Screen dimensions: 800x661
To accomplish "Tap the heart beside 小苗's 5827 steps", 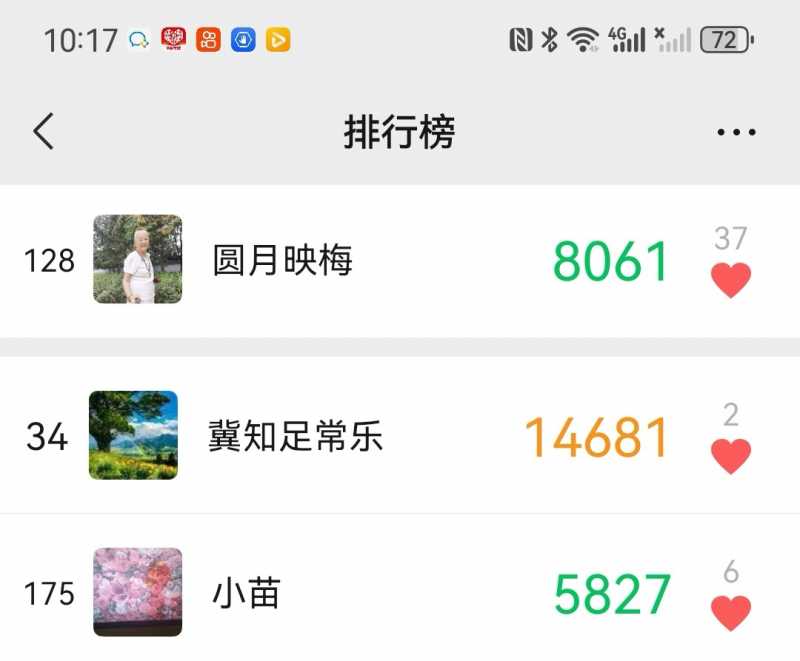I will (731, 612).
